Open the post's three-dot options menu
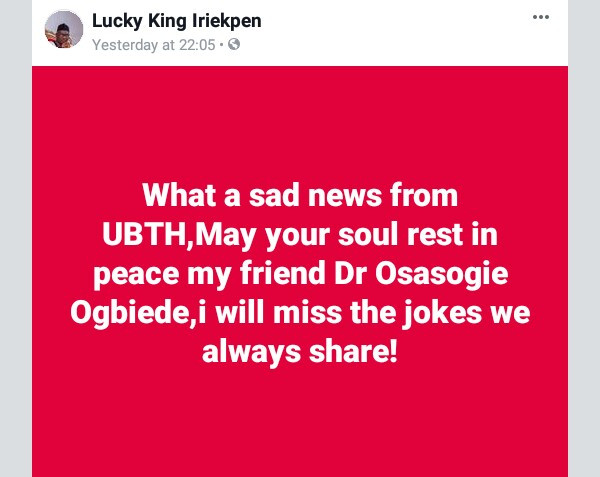 pyautogui.click(x=541, y=18)
